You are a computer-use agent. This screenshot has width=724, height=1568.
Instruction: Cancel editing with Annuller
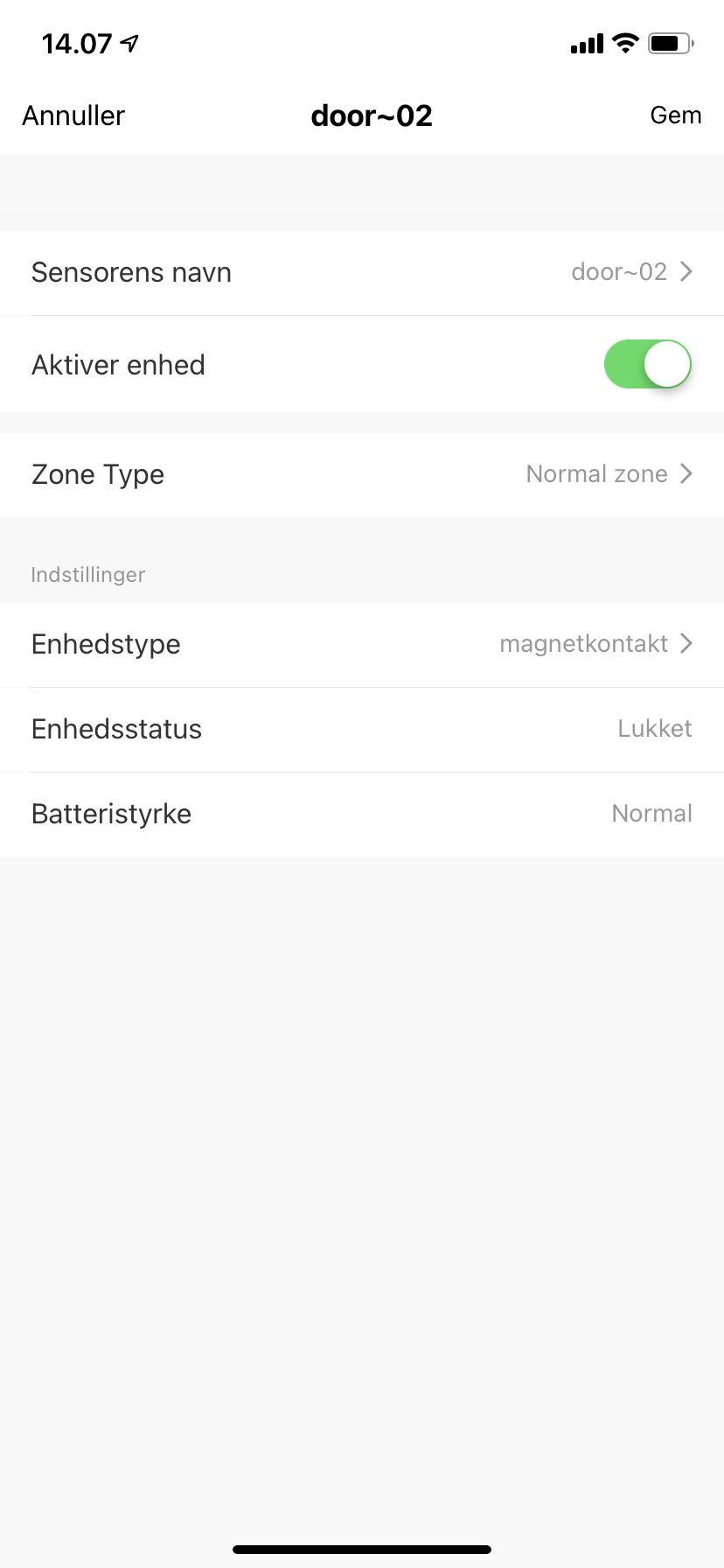click(x=73, y=115)
